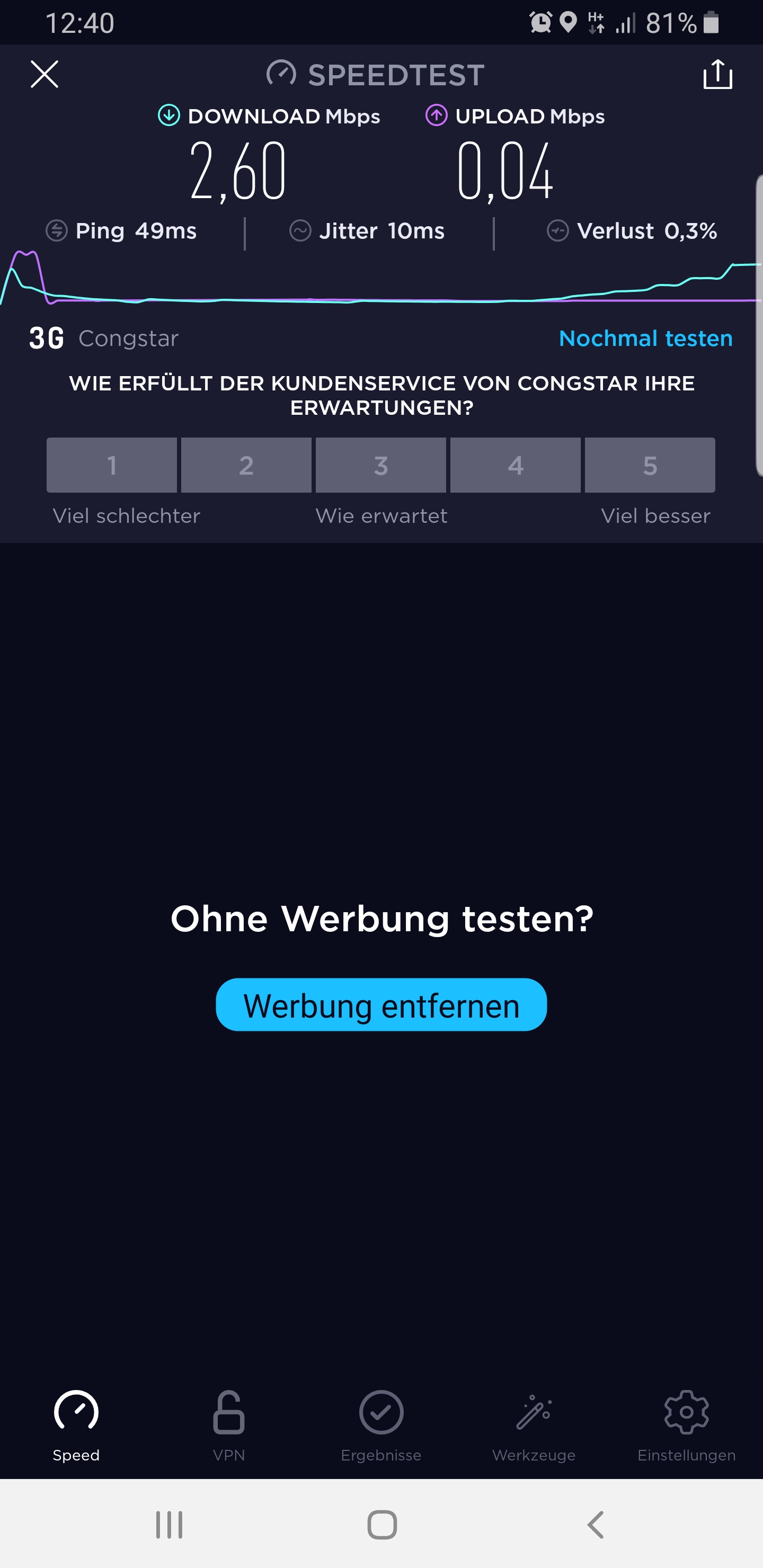The width and height of the screenshot is (763, 1568).
Task: Tap Nochmal testen to rerun test
Action: click(x=645, y=338)
